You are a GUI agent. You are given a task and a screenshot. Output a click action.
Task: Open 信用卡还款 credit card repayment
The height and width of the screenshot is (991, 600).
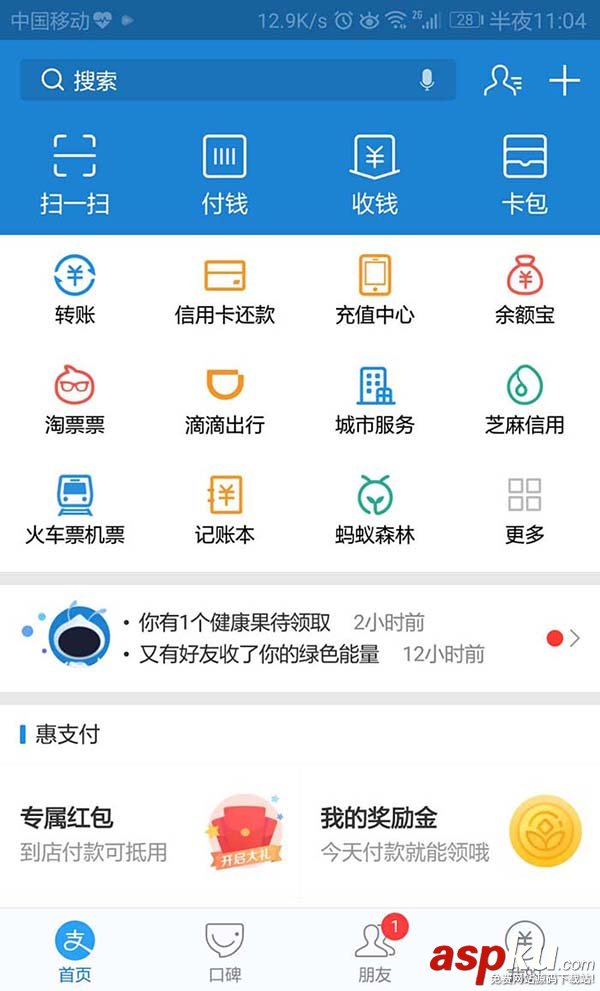(225, 290)
